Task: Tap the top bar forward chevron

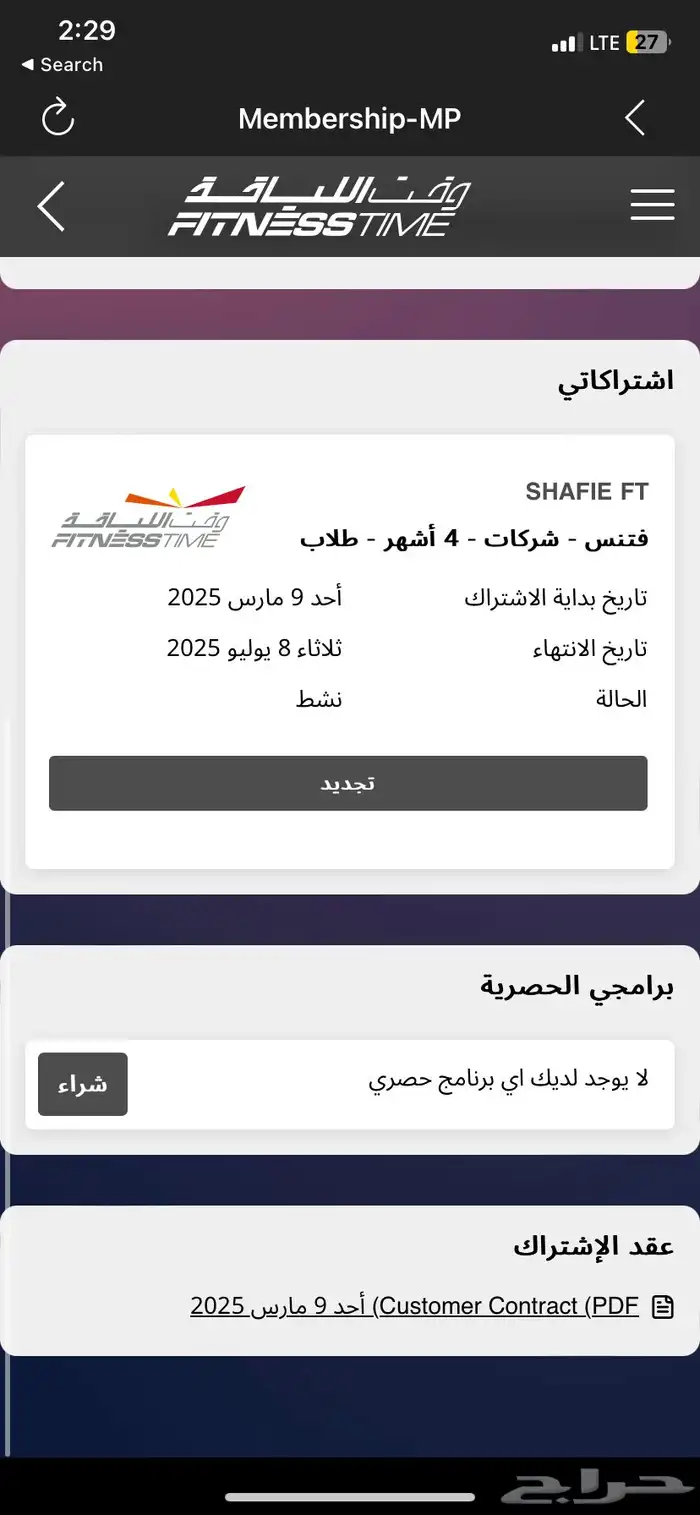Action: pyautogui.click(x=635, y=118)
